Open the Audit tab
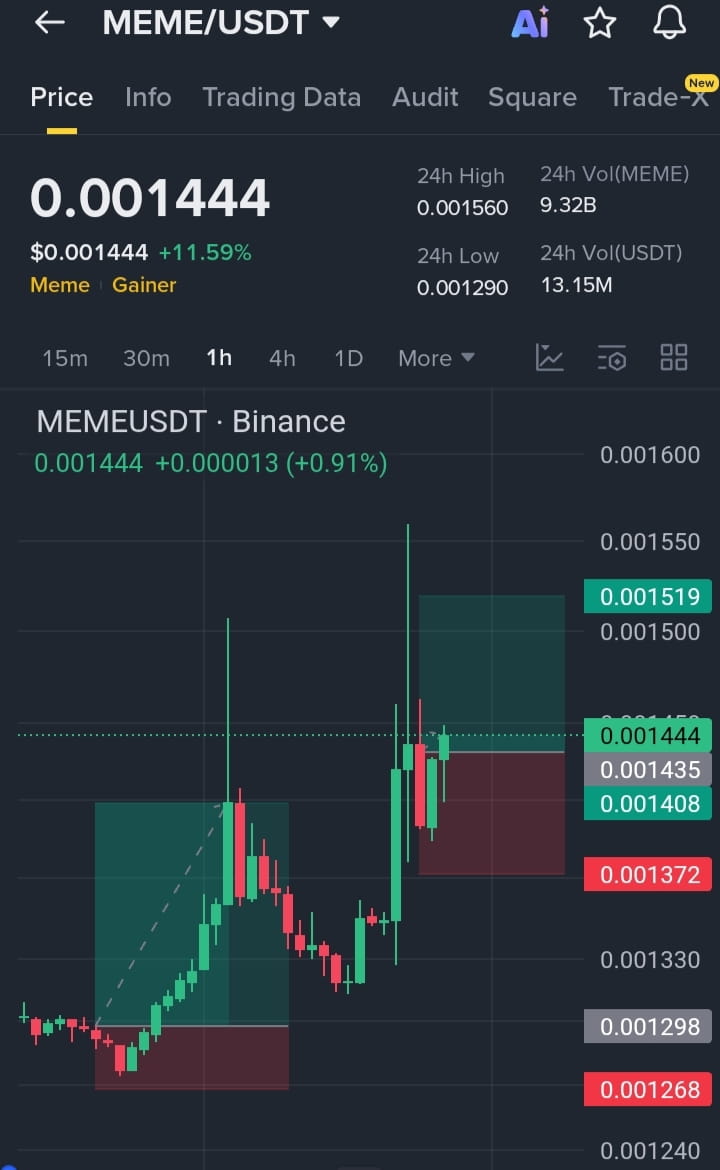The height and width of the screenshot is (1170, 720). coord(425,97)
